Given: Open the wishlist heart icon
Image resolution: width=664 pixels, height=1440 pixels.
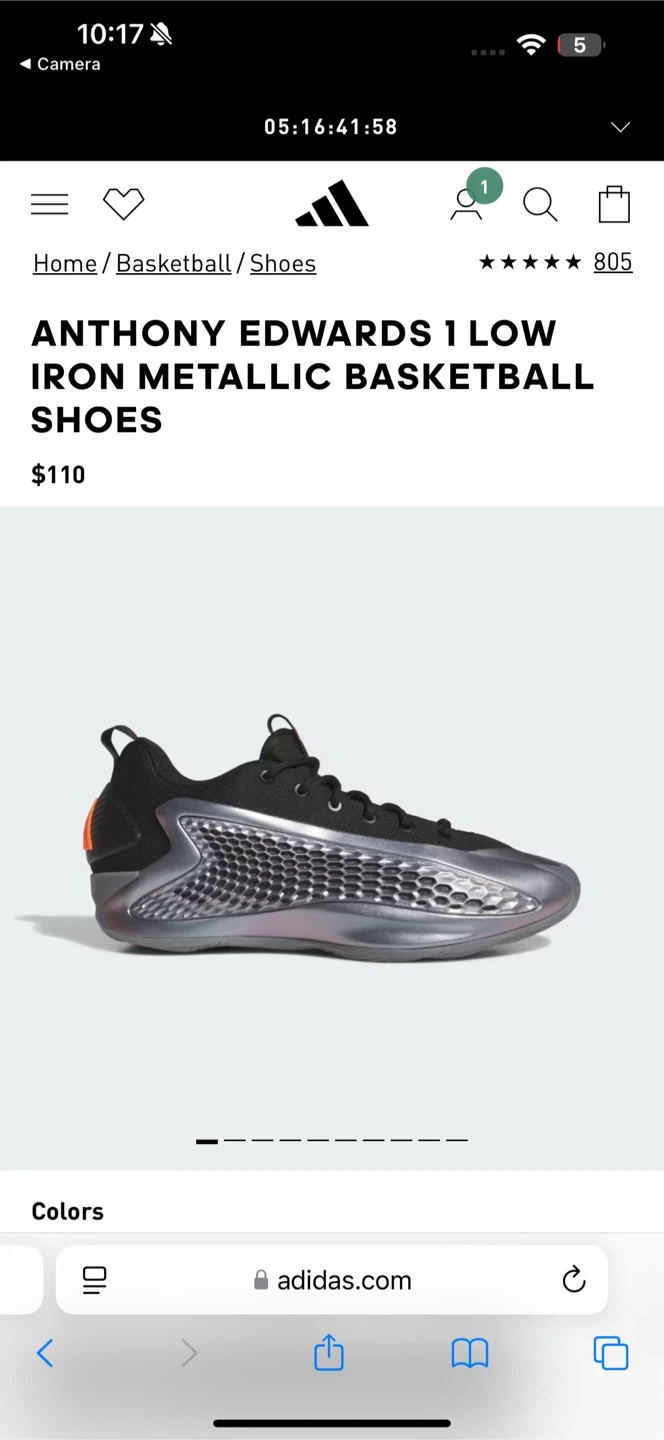Looking at the screenshot, I should 124,204.
